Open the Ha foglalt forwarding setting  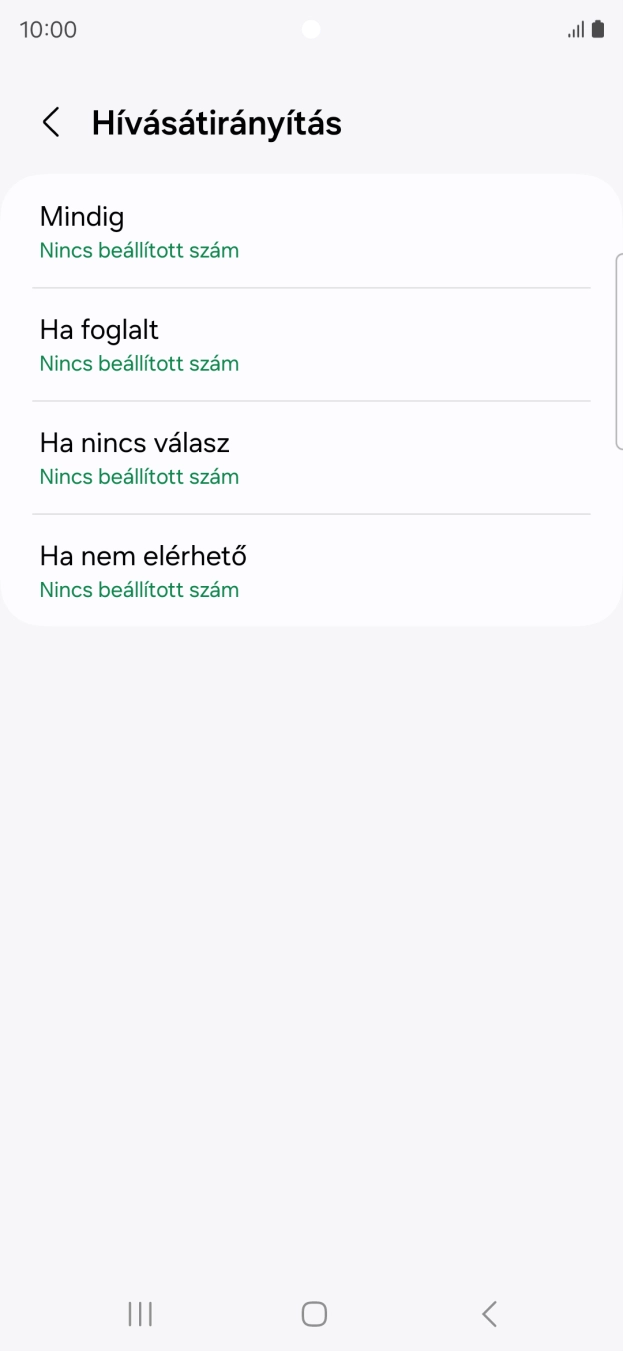(x=310, y=345)
